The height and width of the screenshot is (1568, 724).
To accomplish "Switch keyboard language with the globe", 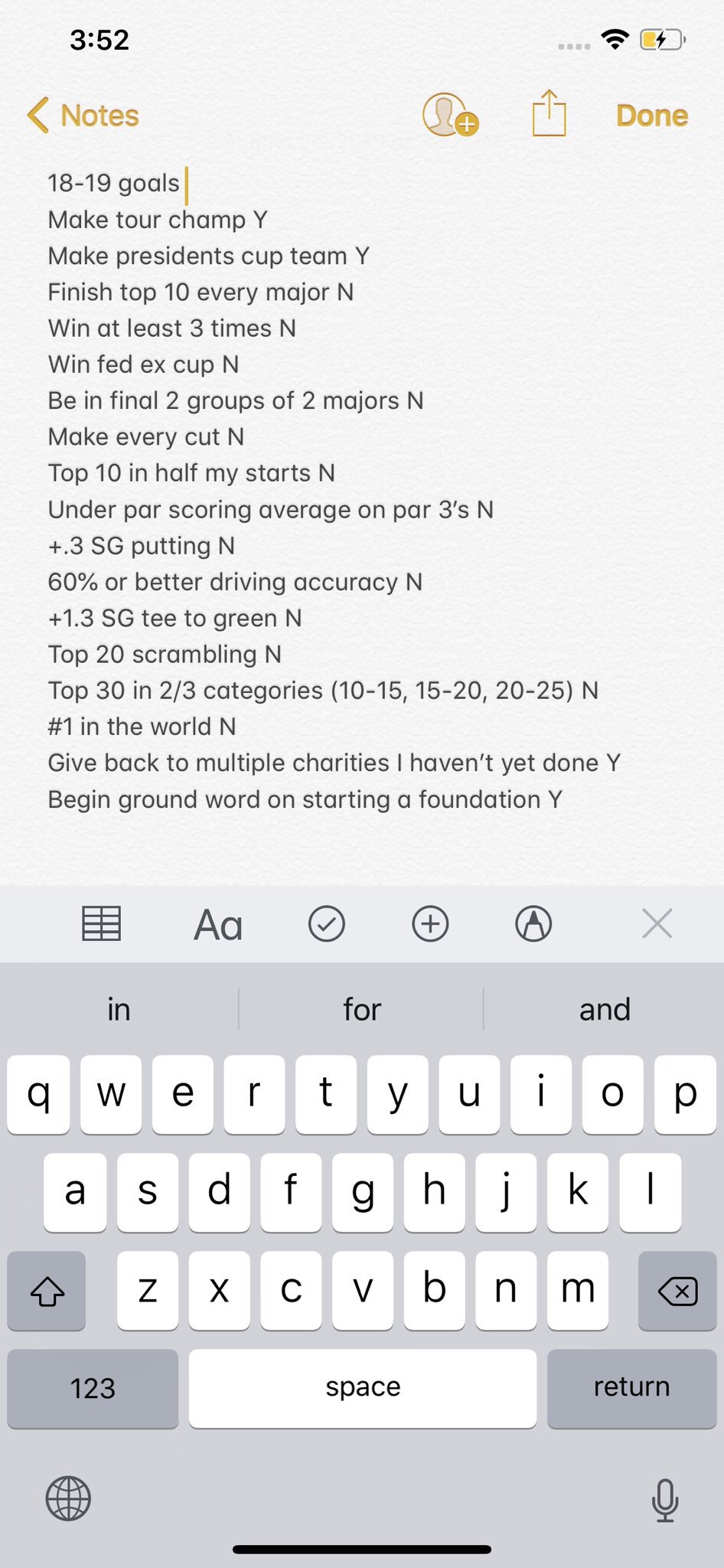I will pos(68,1498).
